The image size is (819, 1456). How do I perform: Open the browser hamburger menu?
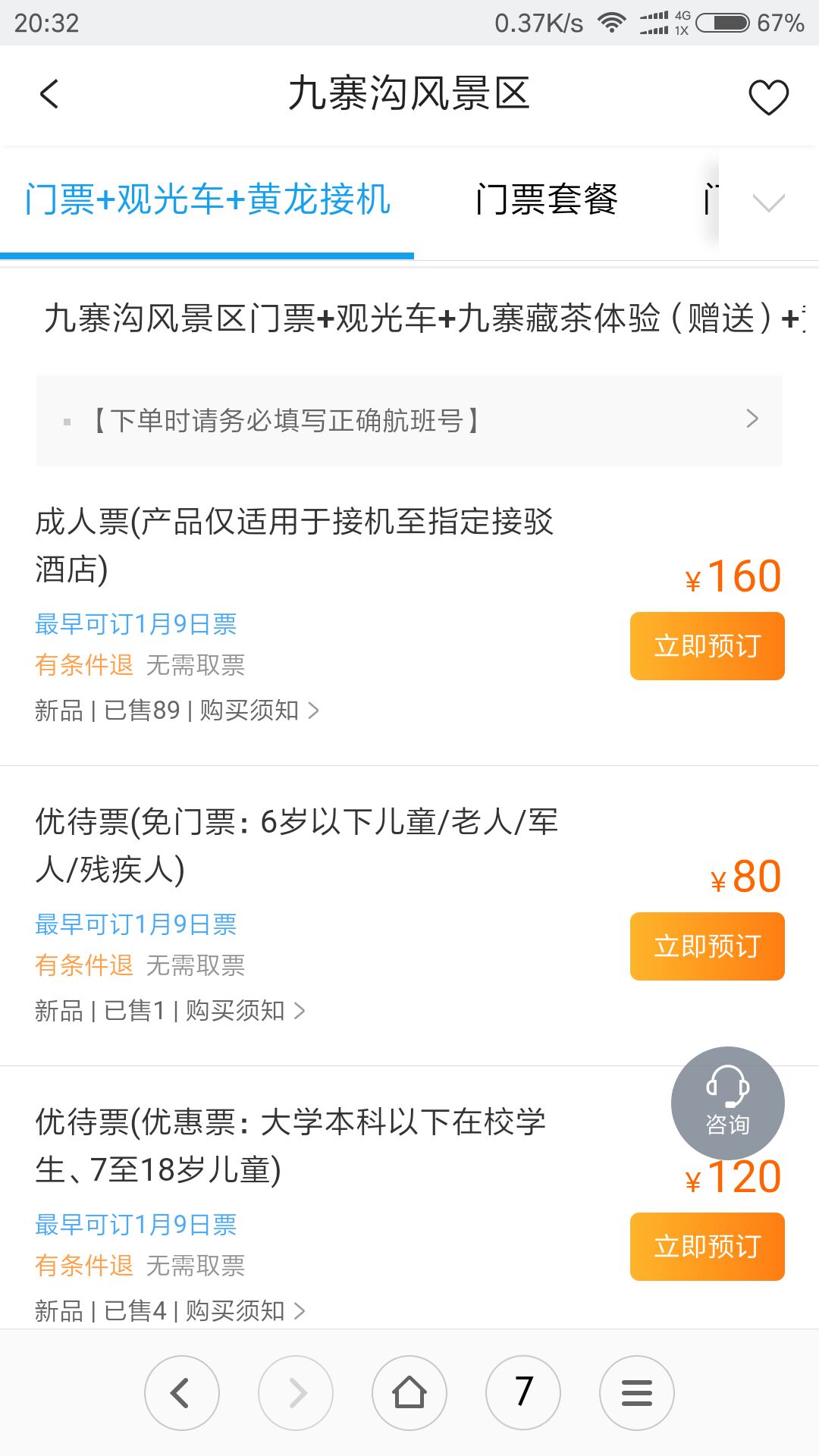637,1393
